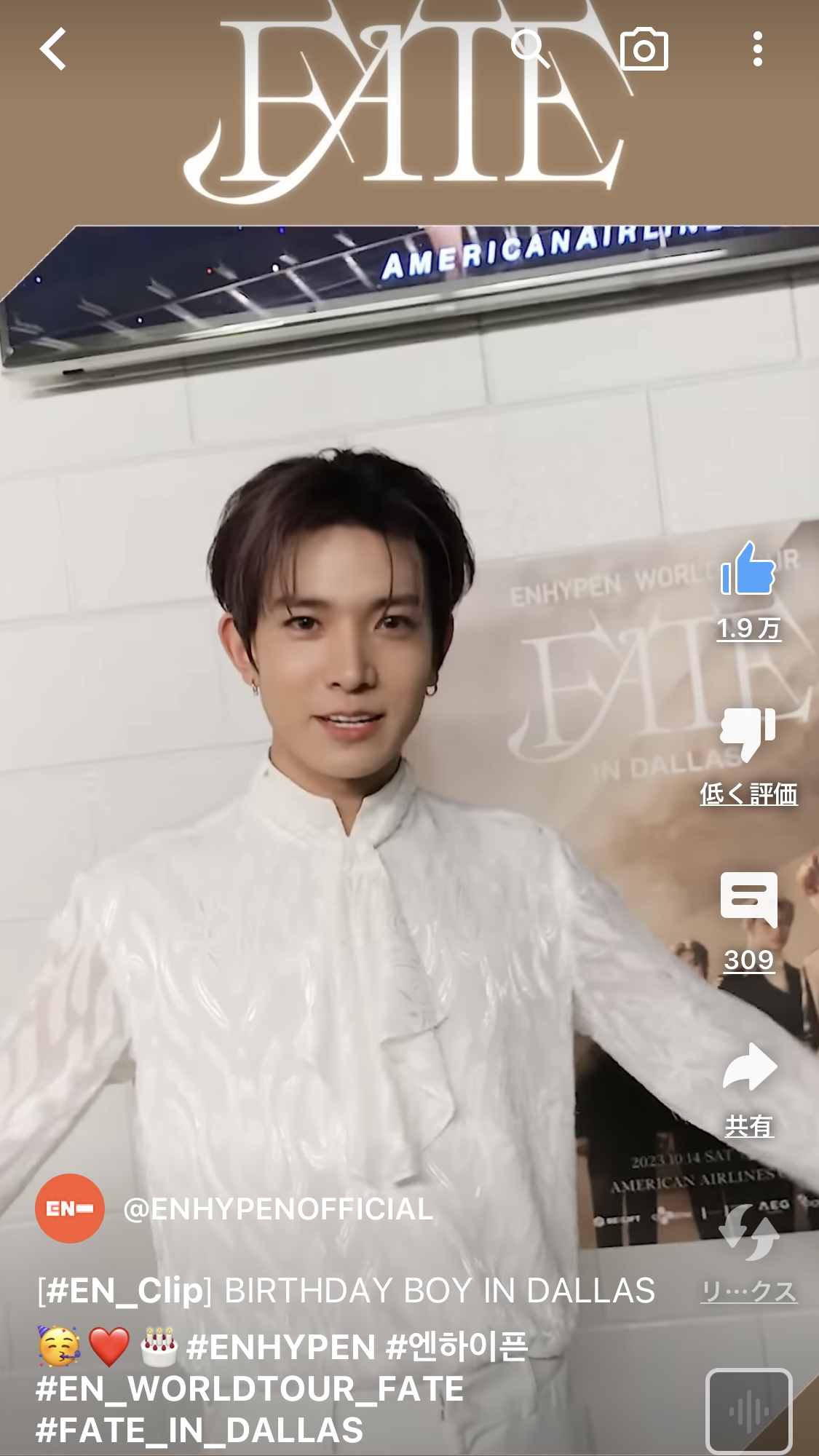Go back using the top-left arrow

pyautogui.click(x=52, y=49)
